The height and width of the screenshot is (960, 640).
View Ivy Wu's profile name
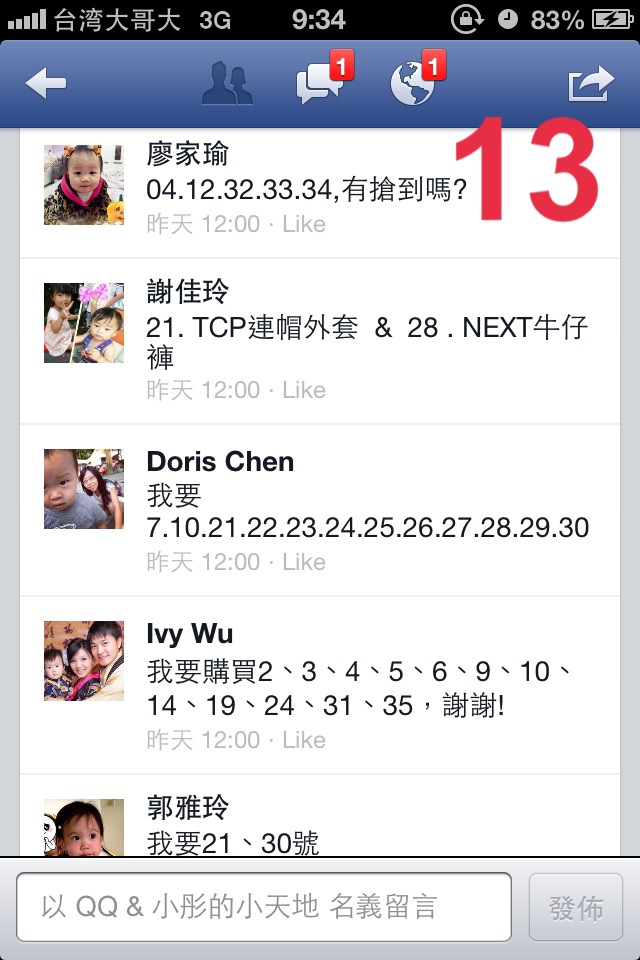click(x=190, y=634)
